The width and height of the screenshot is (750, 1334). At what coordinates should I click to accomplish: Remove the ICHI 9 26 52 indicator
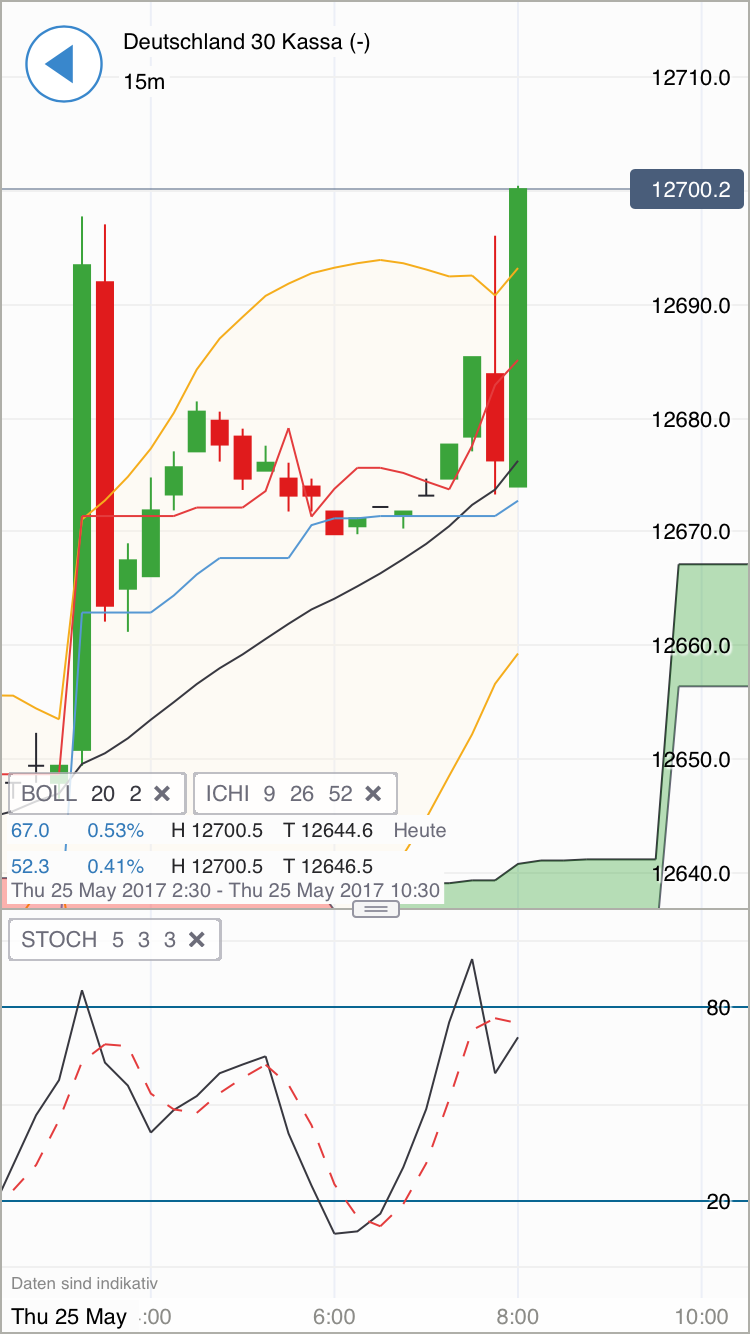click(373, 794)
